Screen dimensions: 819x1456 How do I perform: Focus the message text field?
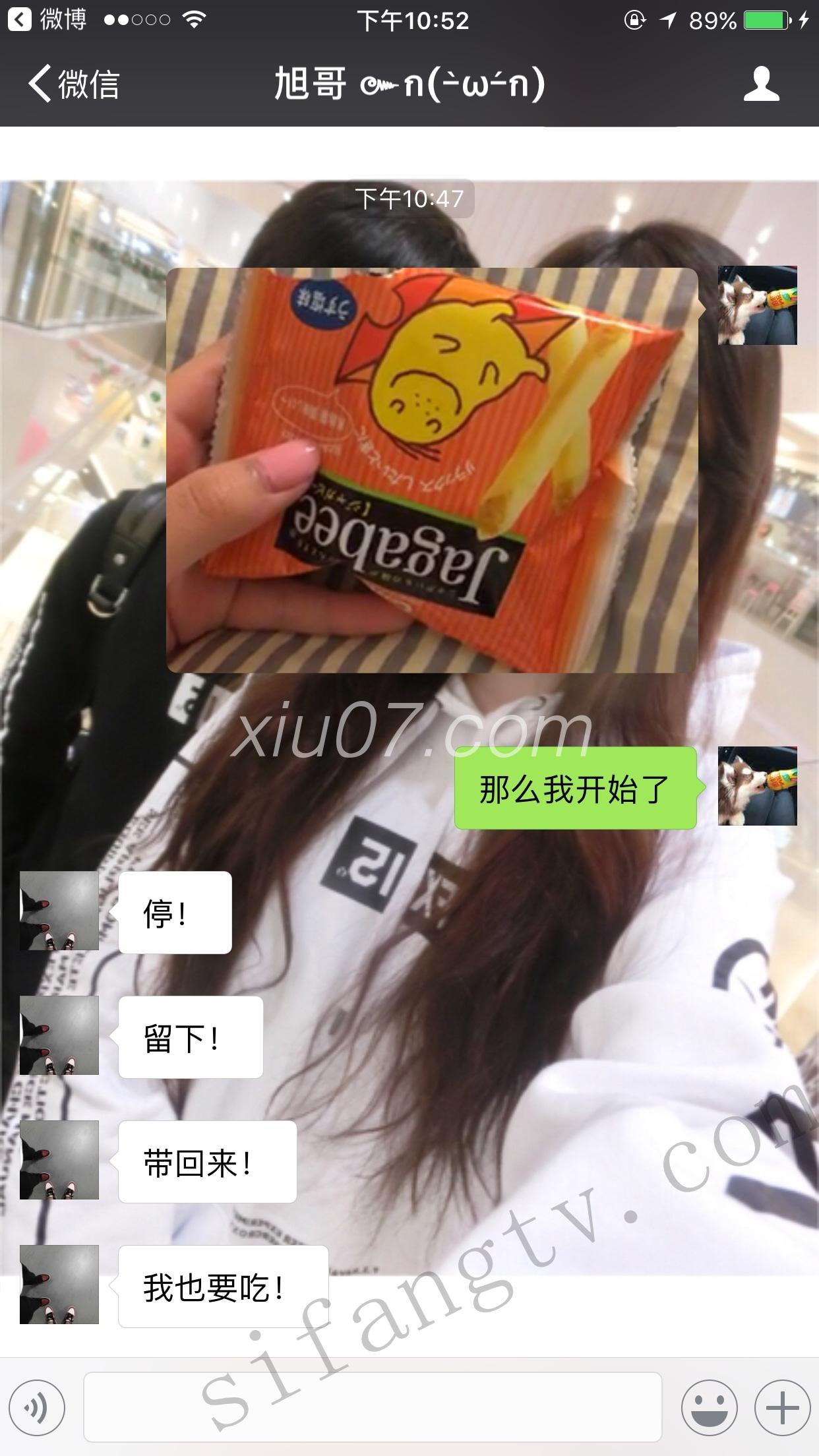373,1408
